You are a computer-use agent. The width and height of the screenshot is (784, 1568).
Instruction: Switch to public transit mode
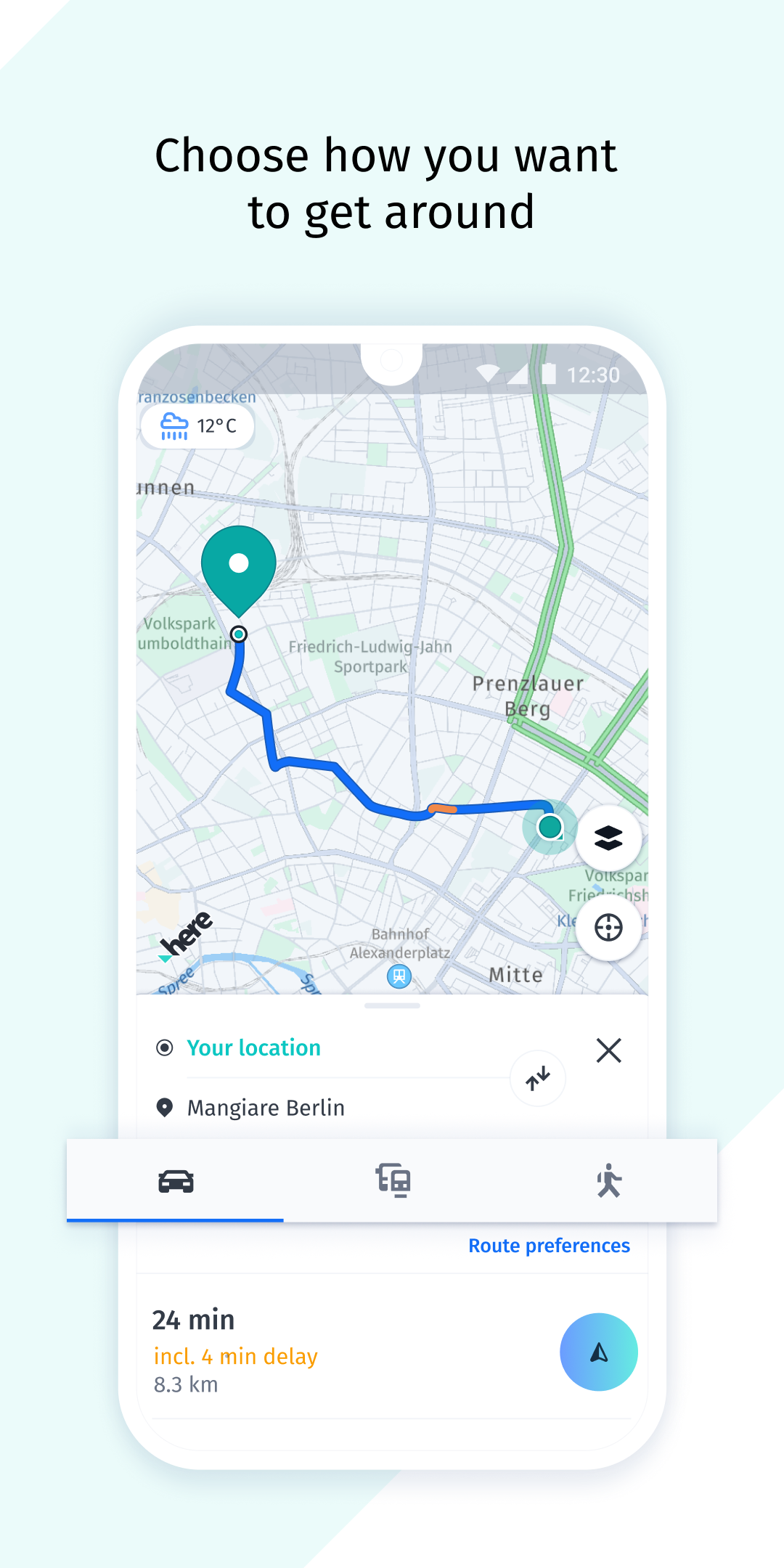pos(392,1179)
